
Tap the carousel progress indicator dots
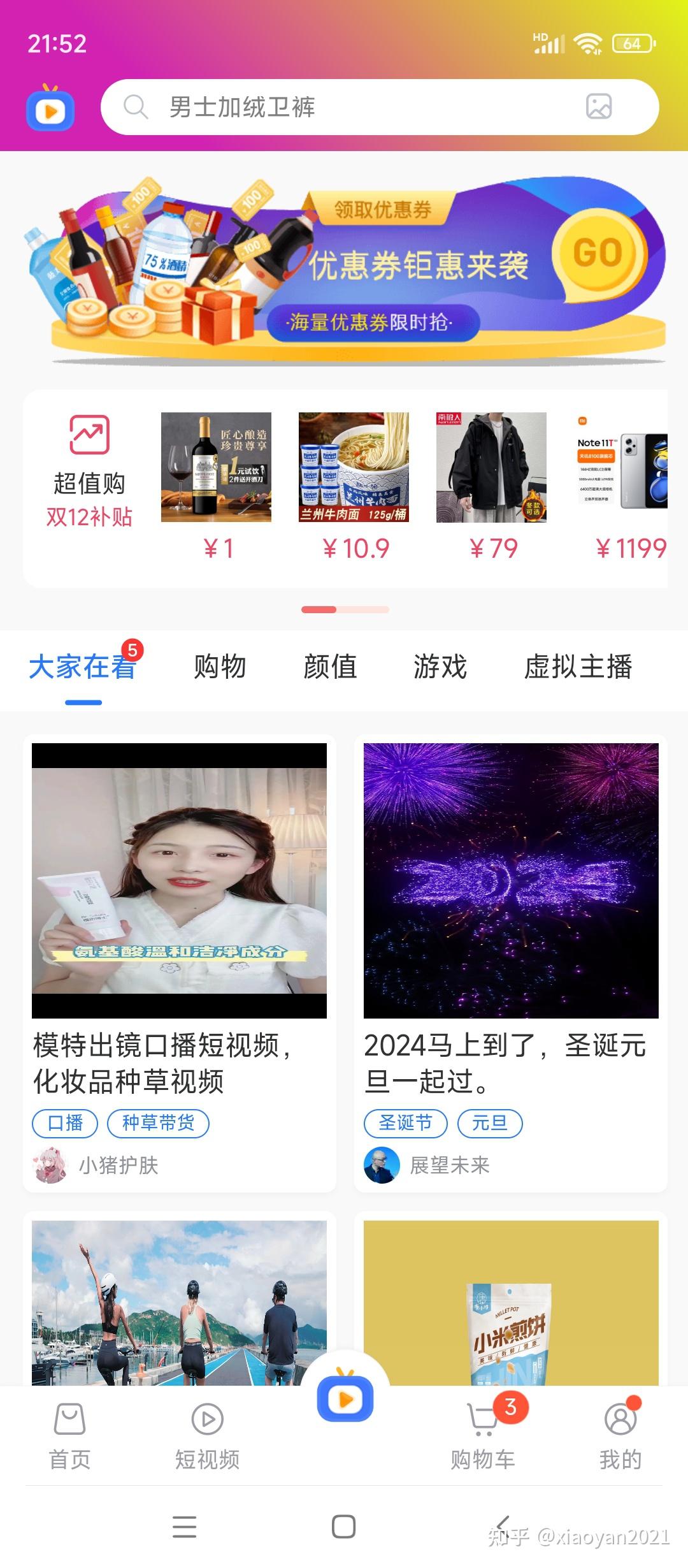(x=344, y=610)
